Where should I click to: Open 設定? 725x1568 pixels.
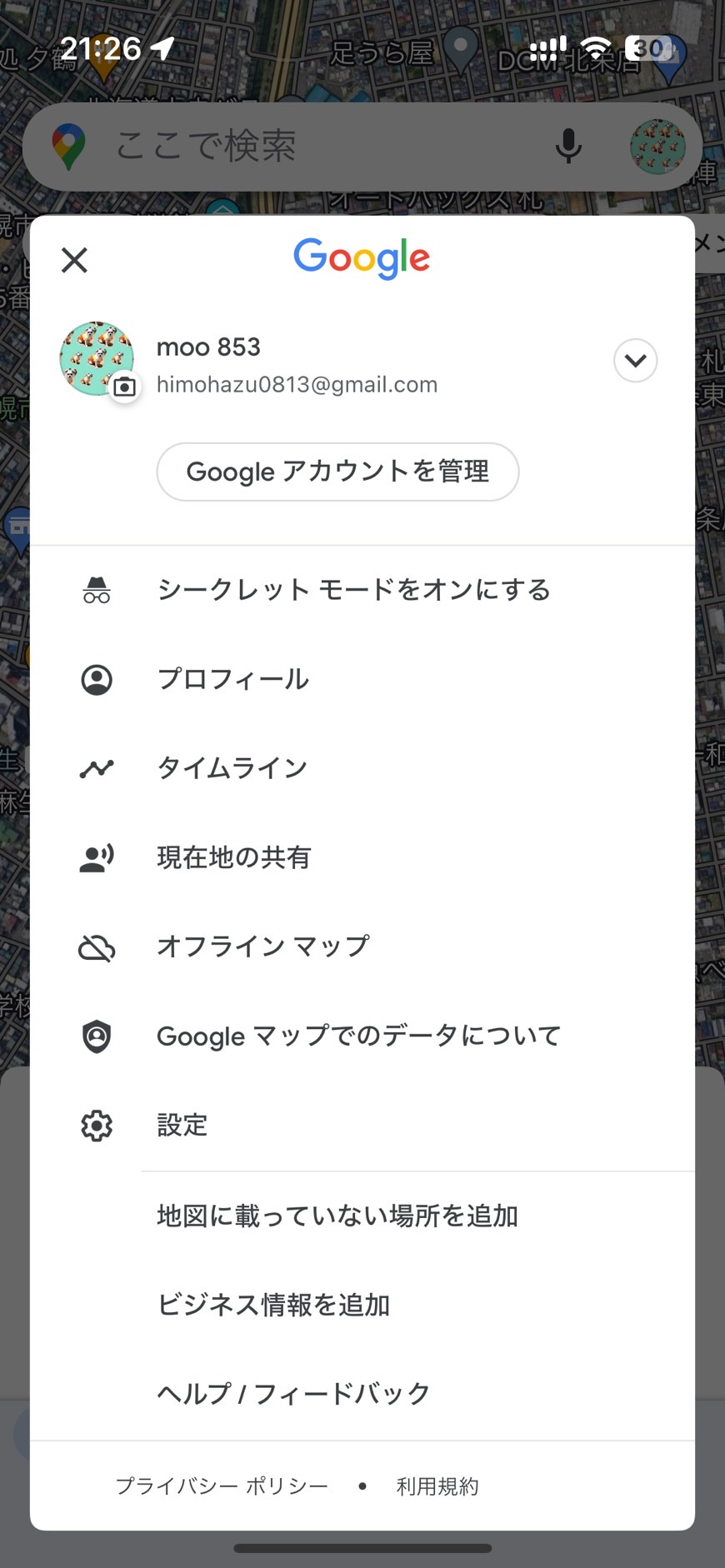tap(362, 1126)
